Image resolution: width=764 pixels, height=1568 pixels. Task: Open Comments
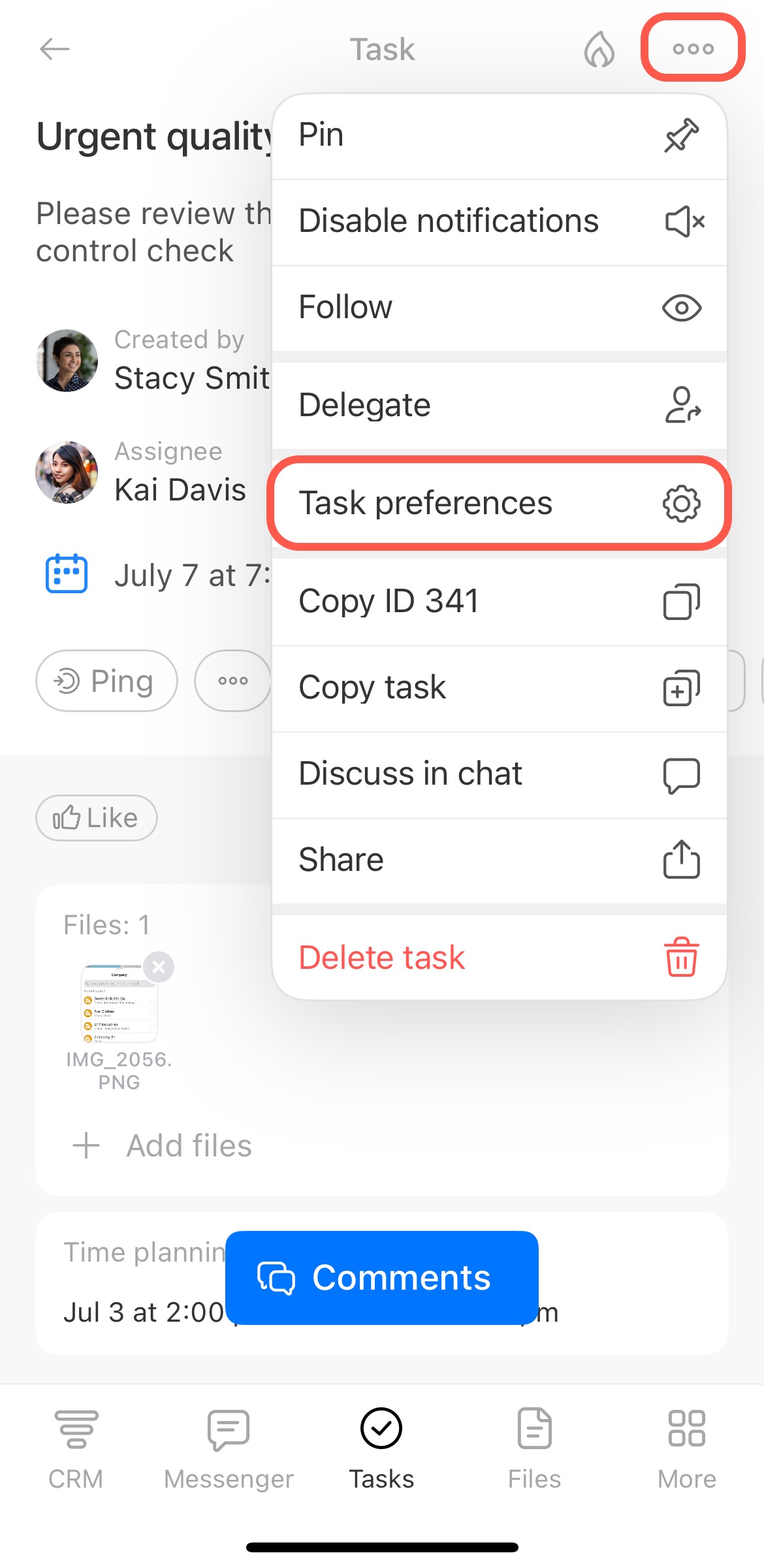(x=382, y=1278)
